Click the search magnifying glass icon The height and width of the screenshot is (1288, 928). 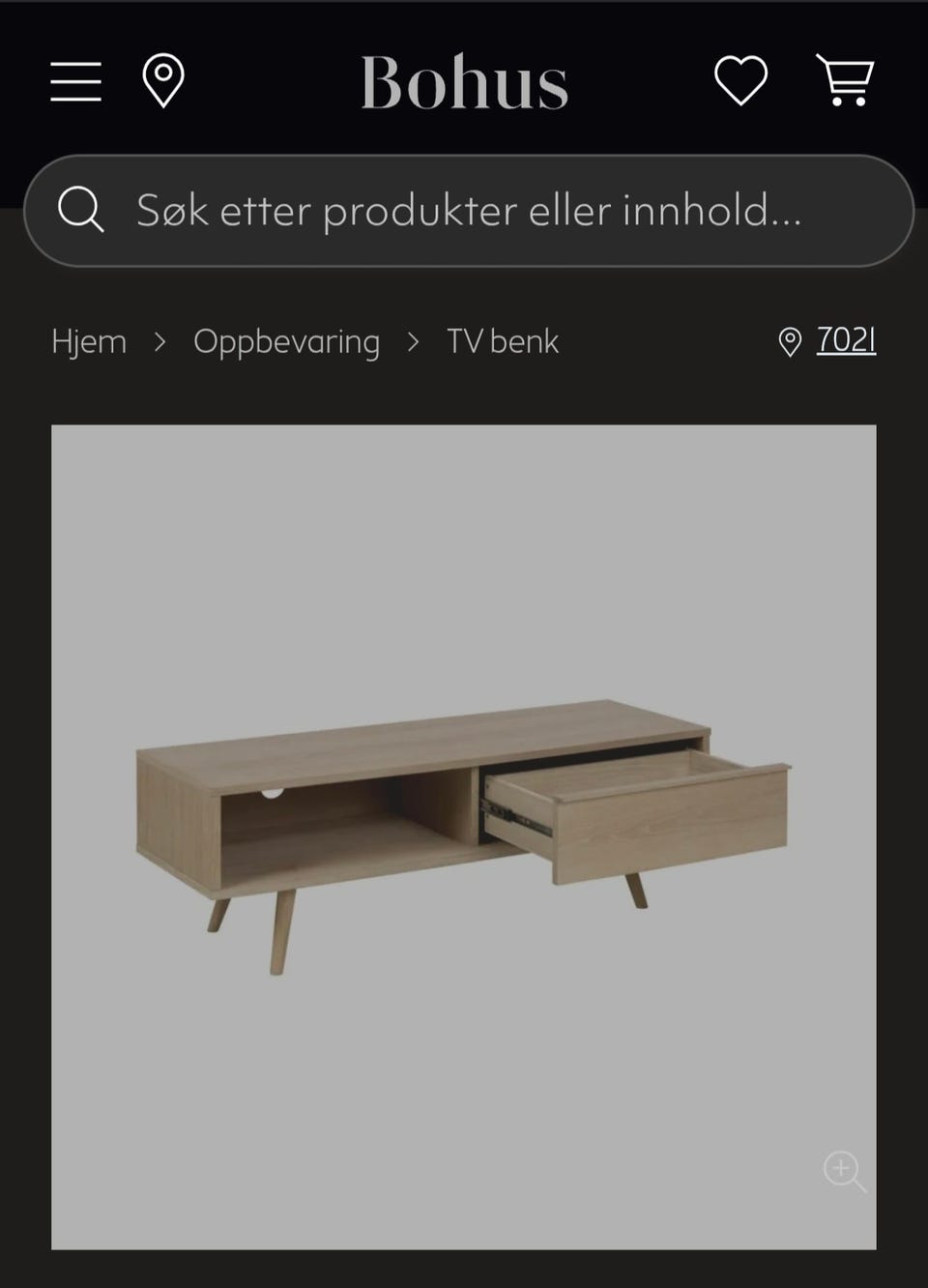click(x=81, y=209)
